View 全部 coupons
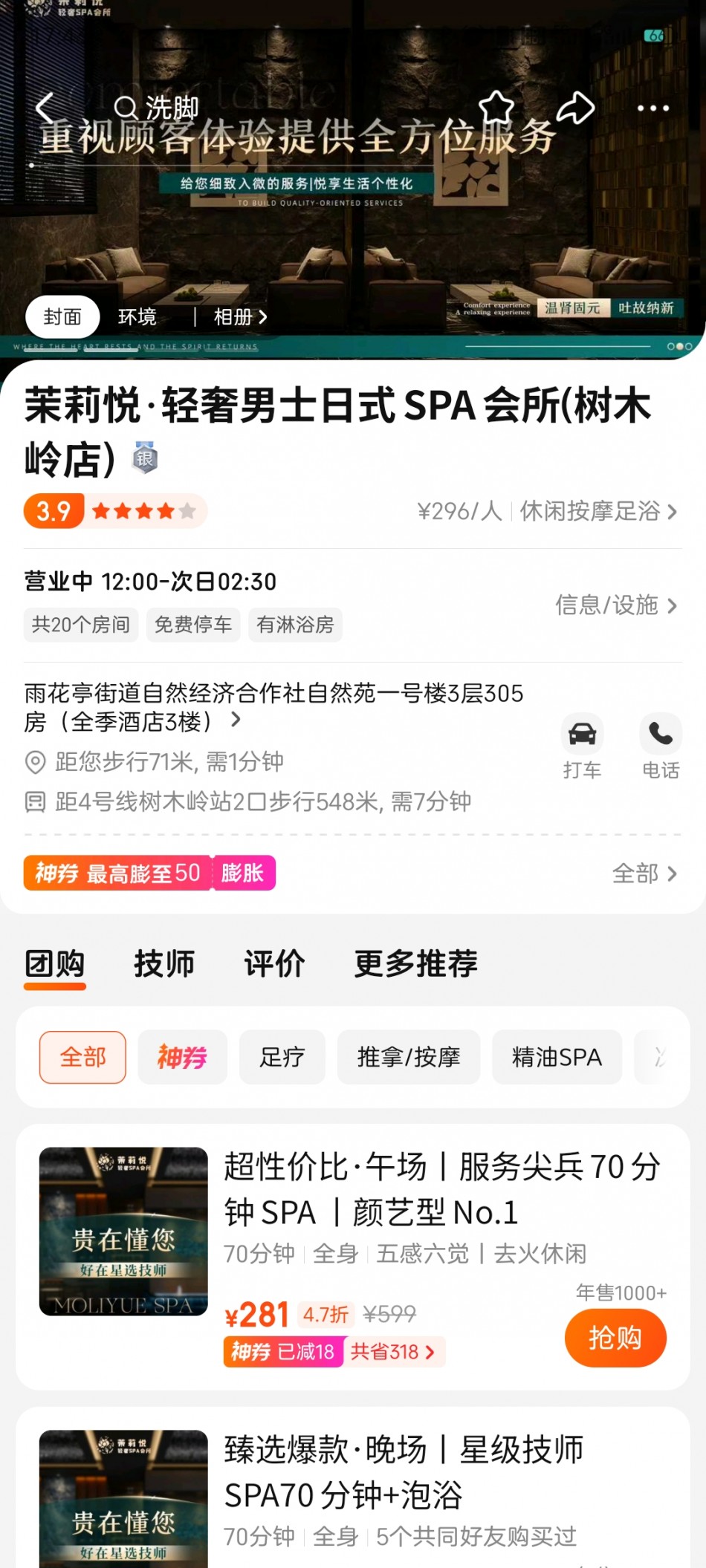Image resolution: width=706 pixels, height=1568 pixels. pyautogui.click(x=644, y=874)
